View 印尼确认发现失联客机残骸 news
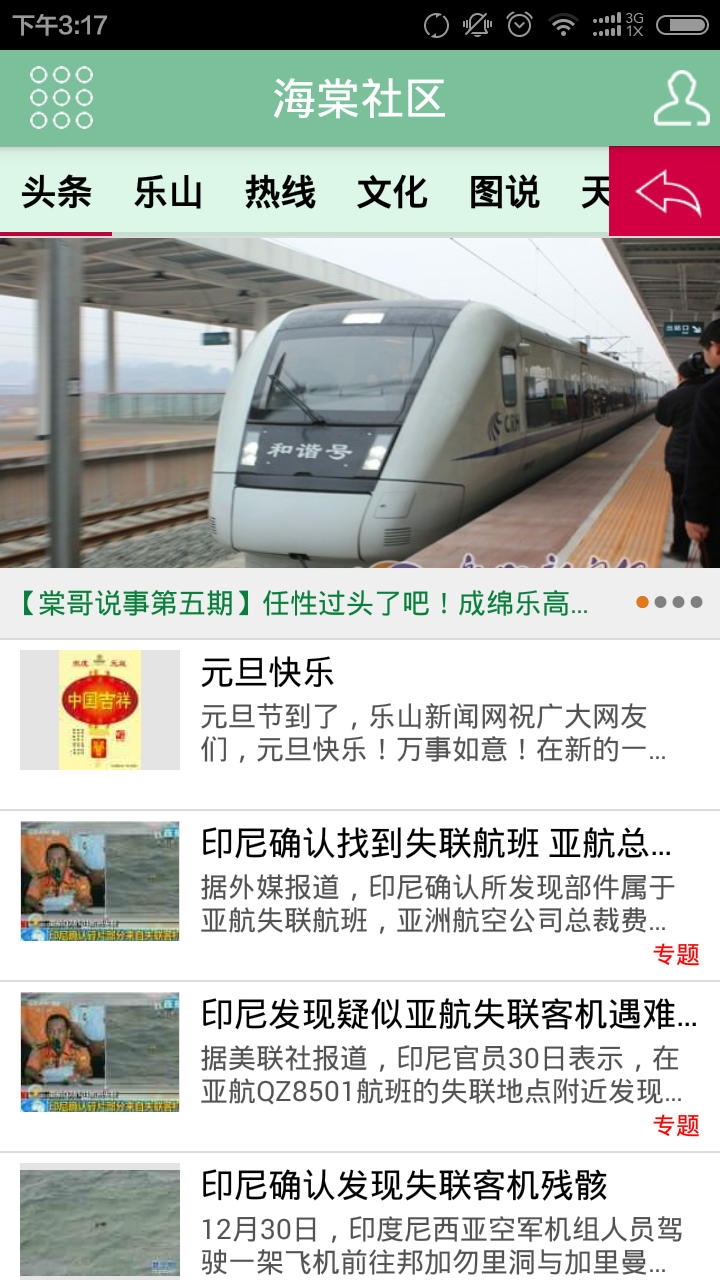This screenshot has width=720, height=1280. click(360, 1220)
